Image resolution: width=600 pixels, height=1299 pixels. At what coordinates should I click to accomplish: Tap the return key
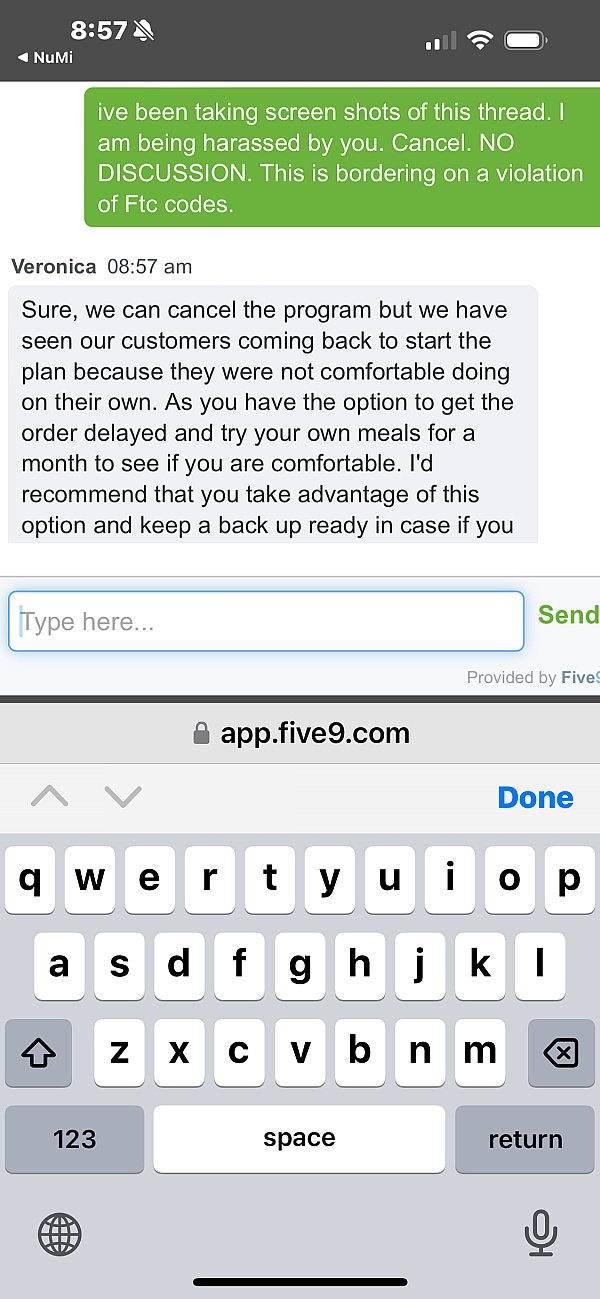(525, 1139)
